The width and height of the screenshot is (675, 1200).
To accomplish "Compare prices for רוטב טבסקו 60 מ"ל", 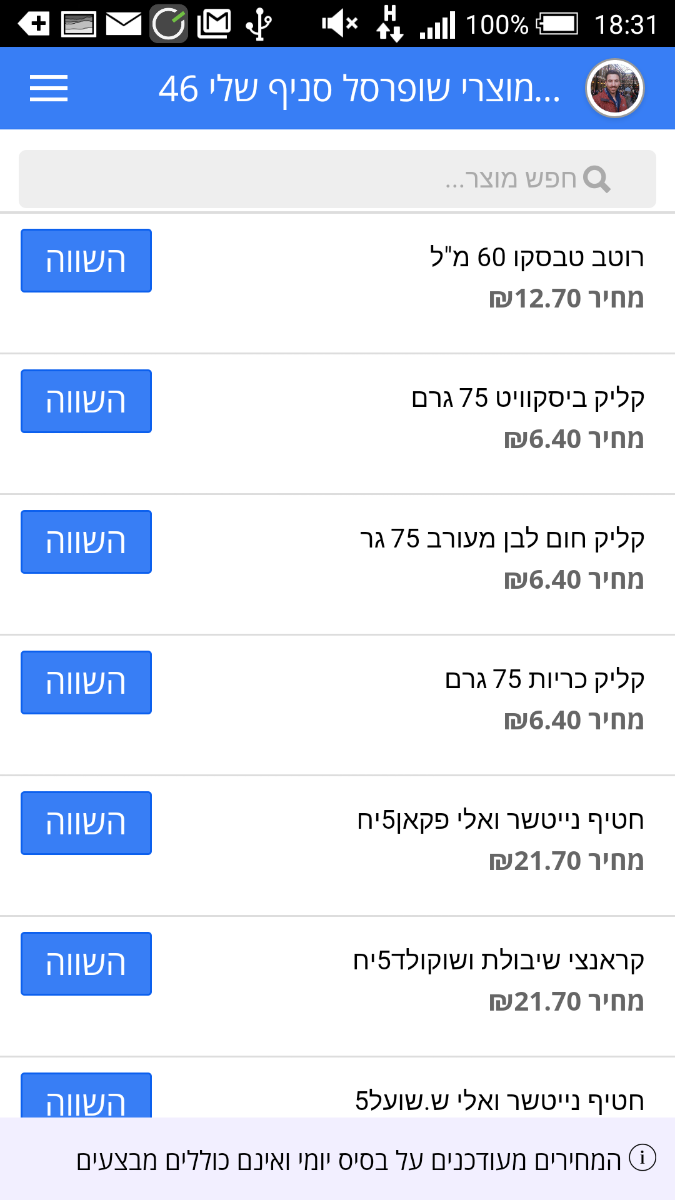I will pyautogui.click(x=86, y=261).
